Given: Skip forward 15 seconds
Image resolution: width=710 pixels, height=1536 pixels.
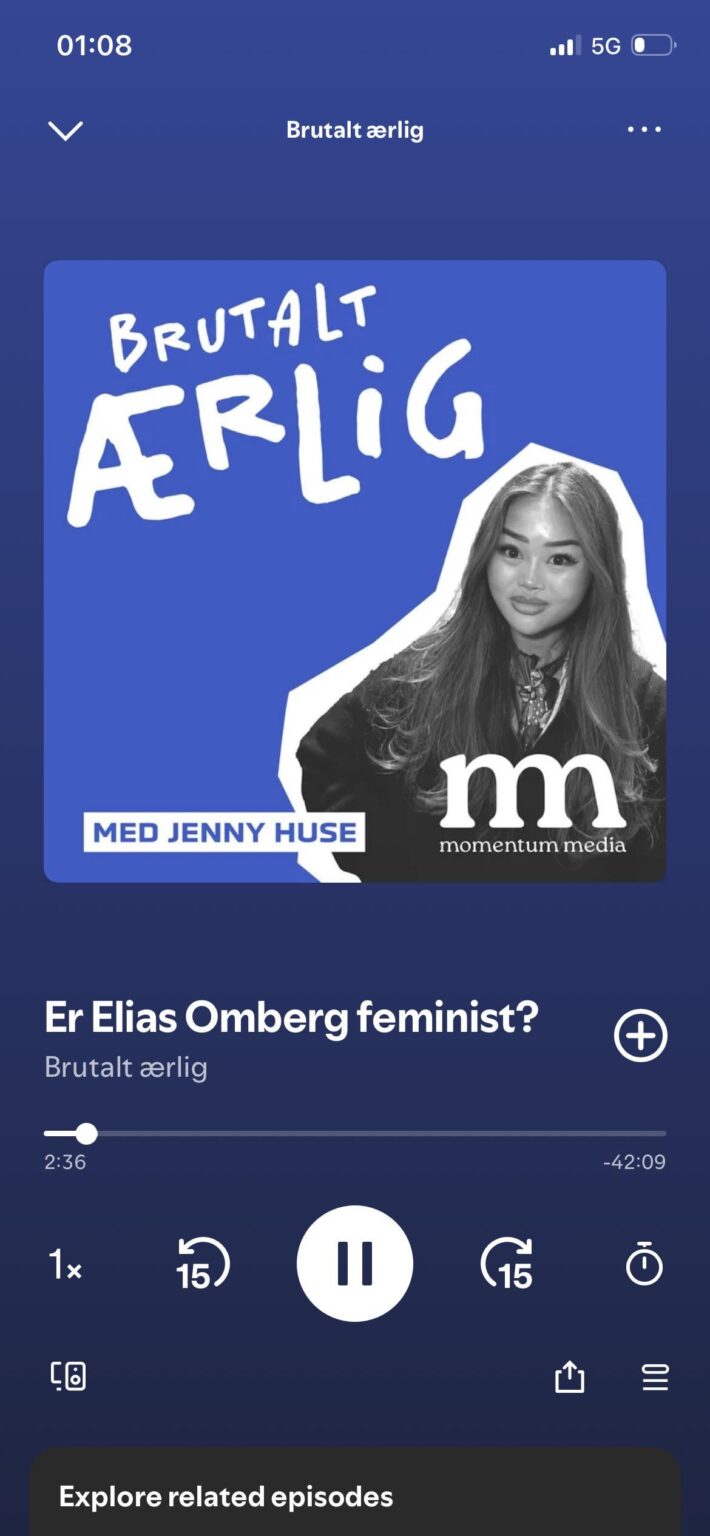Looking at the screenshot, I should (507, 1264).
